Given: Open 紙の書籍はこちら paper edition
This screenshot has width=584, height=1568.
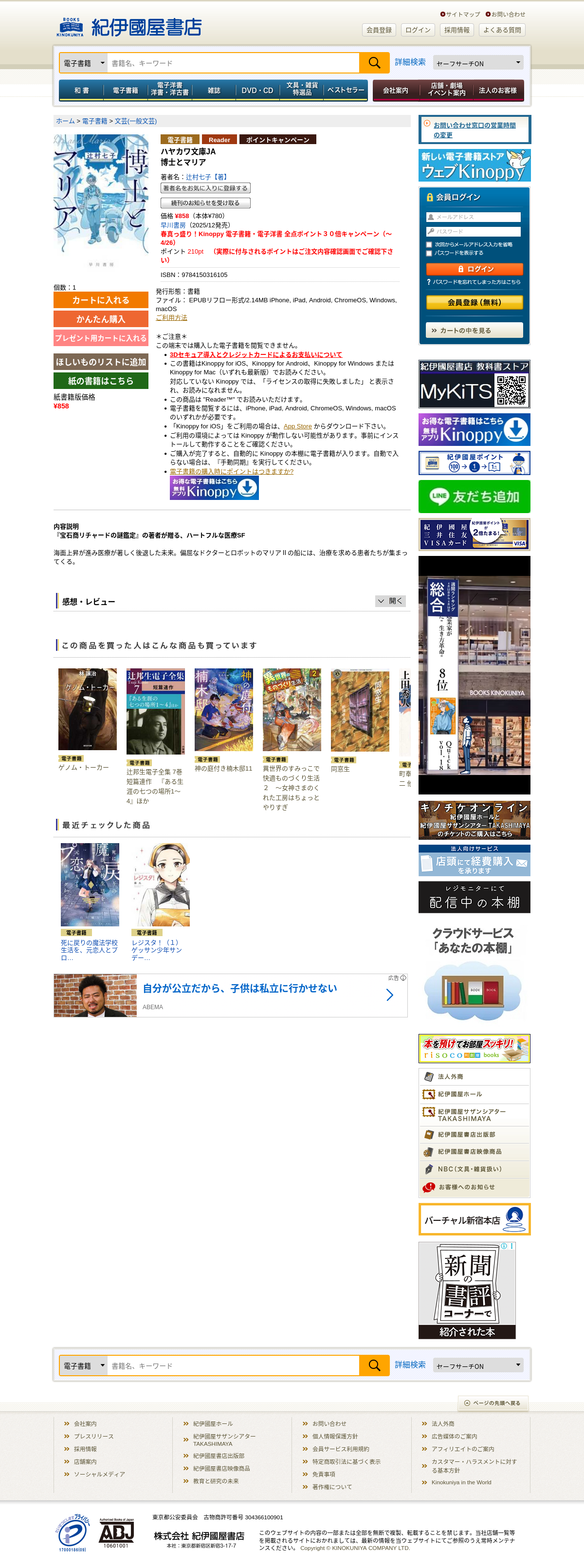Looking at the screenshot, I should (x=101, y=381).
